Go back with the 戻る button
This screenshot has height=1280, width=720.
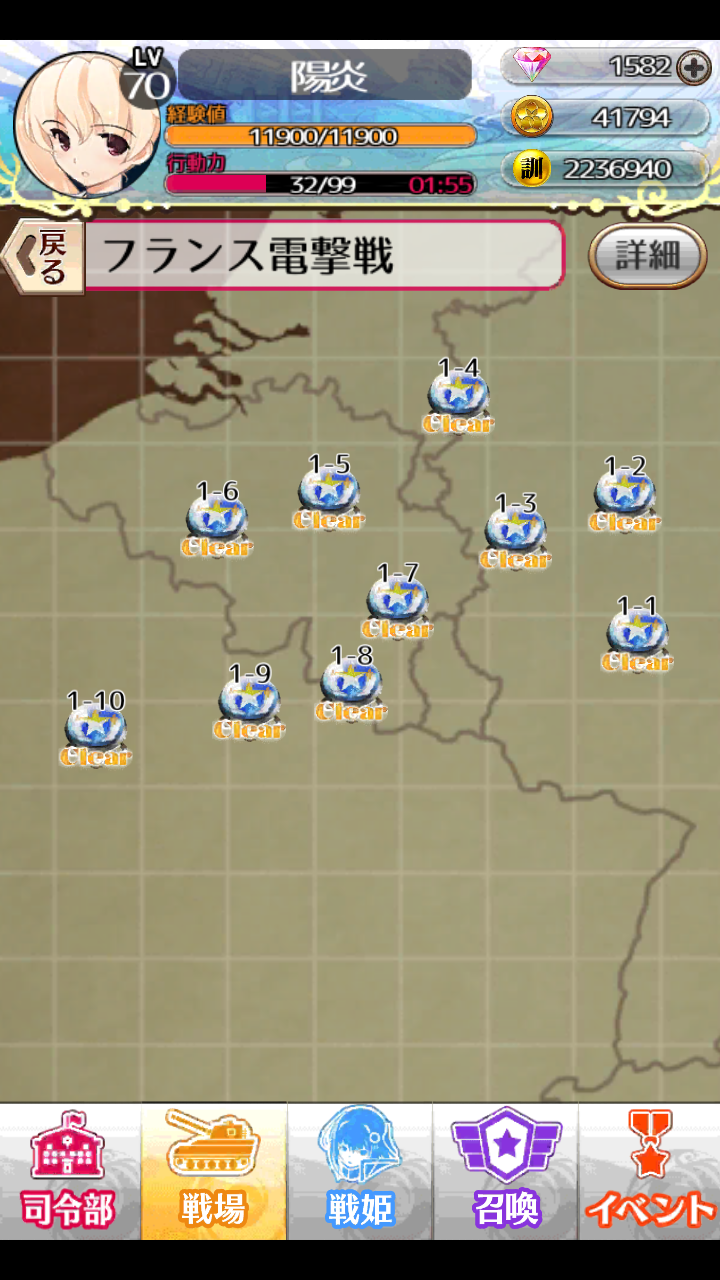tap(45, 257)
